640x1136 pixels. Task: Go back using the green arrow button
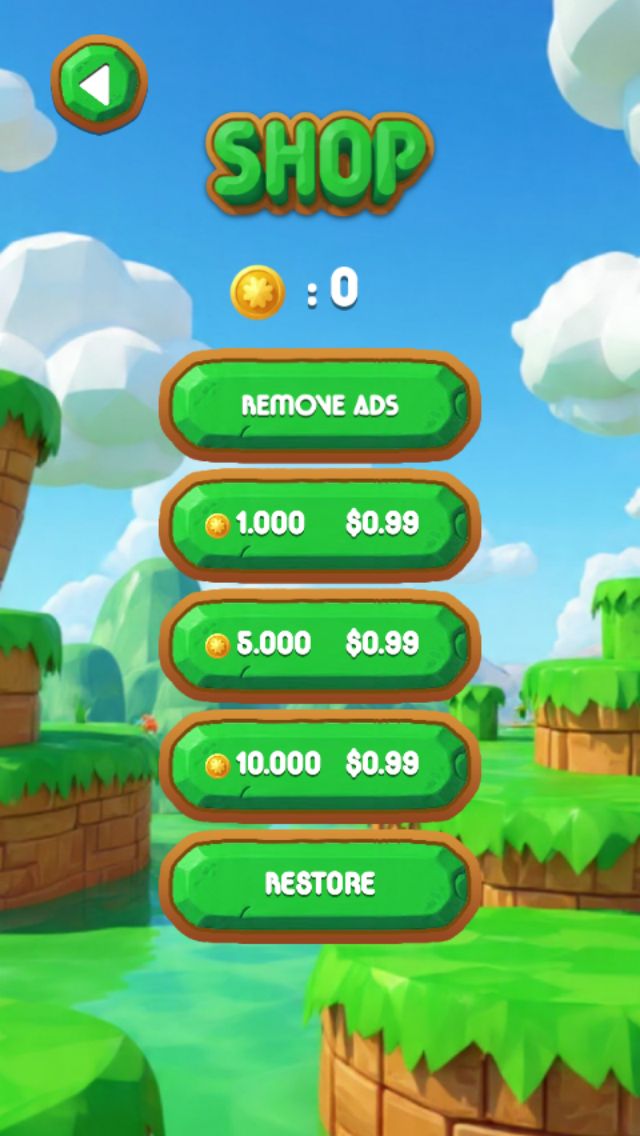pos(98,84)
